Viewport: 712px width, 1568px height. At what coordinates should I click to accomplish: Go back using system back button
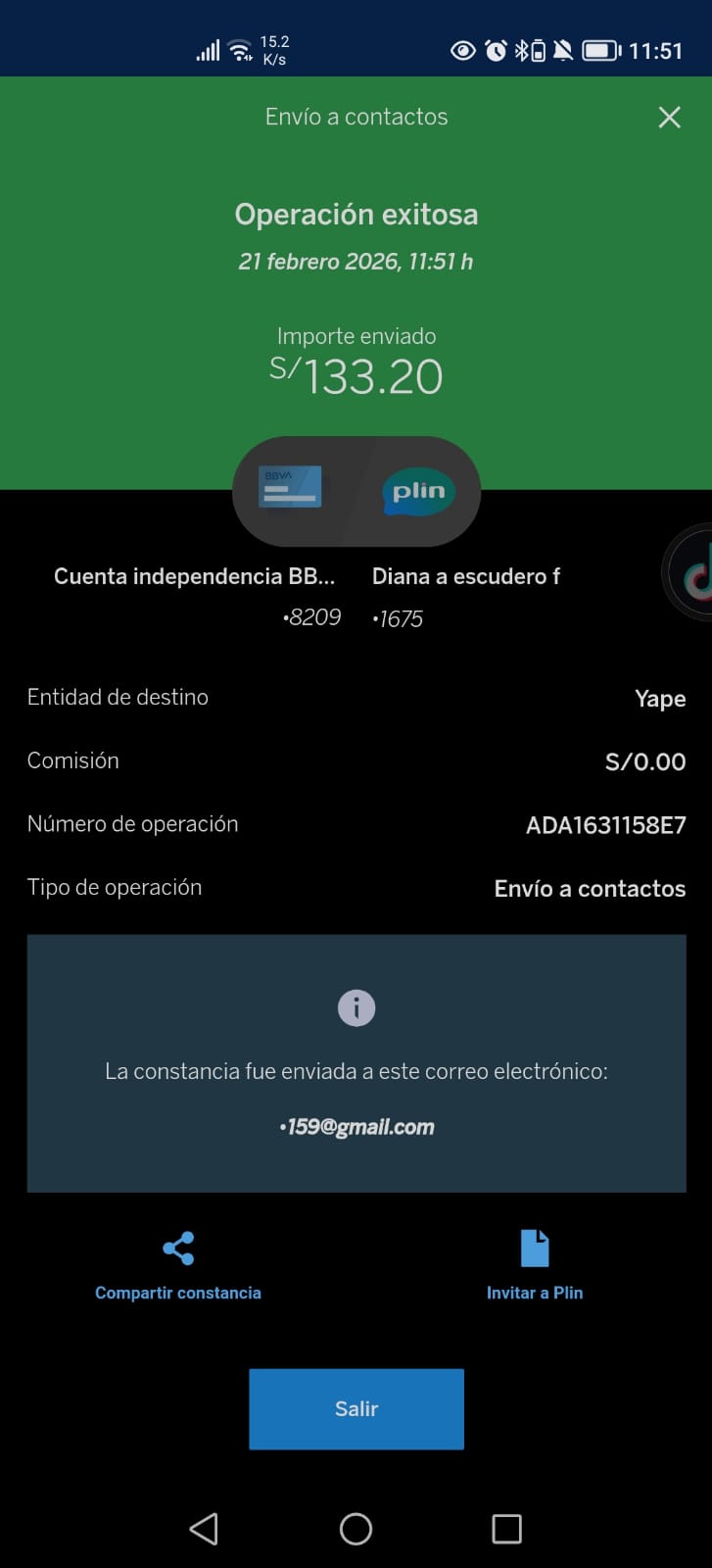click(x=204, y=1529)
